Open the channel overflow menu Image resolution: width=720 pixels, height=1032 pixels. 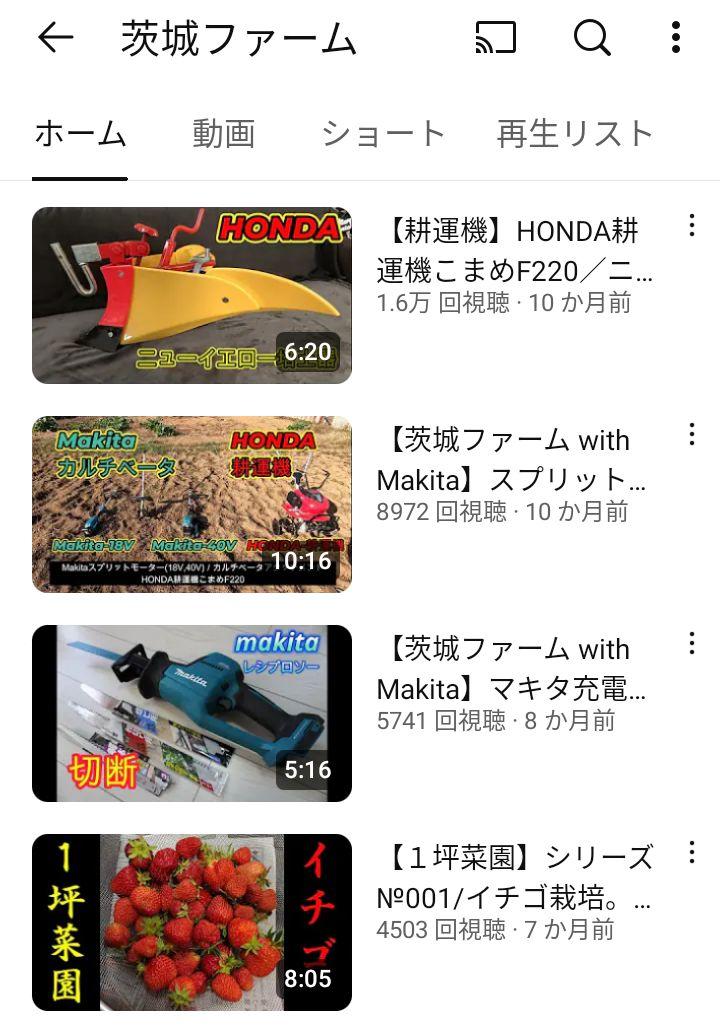pyautogui.click(x=676, y=38)
